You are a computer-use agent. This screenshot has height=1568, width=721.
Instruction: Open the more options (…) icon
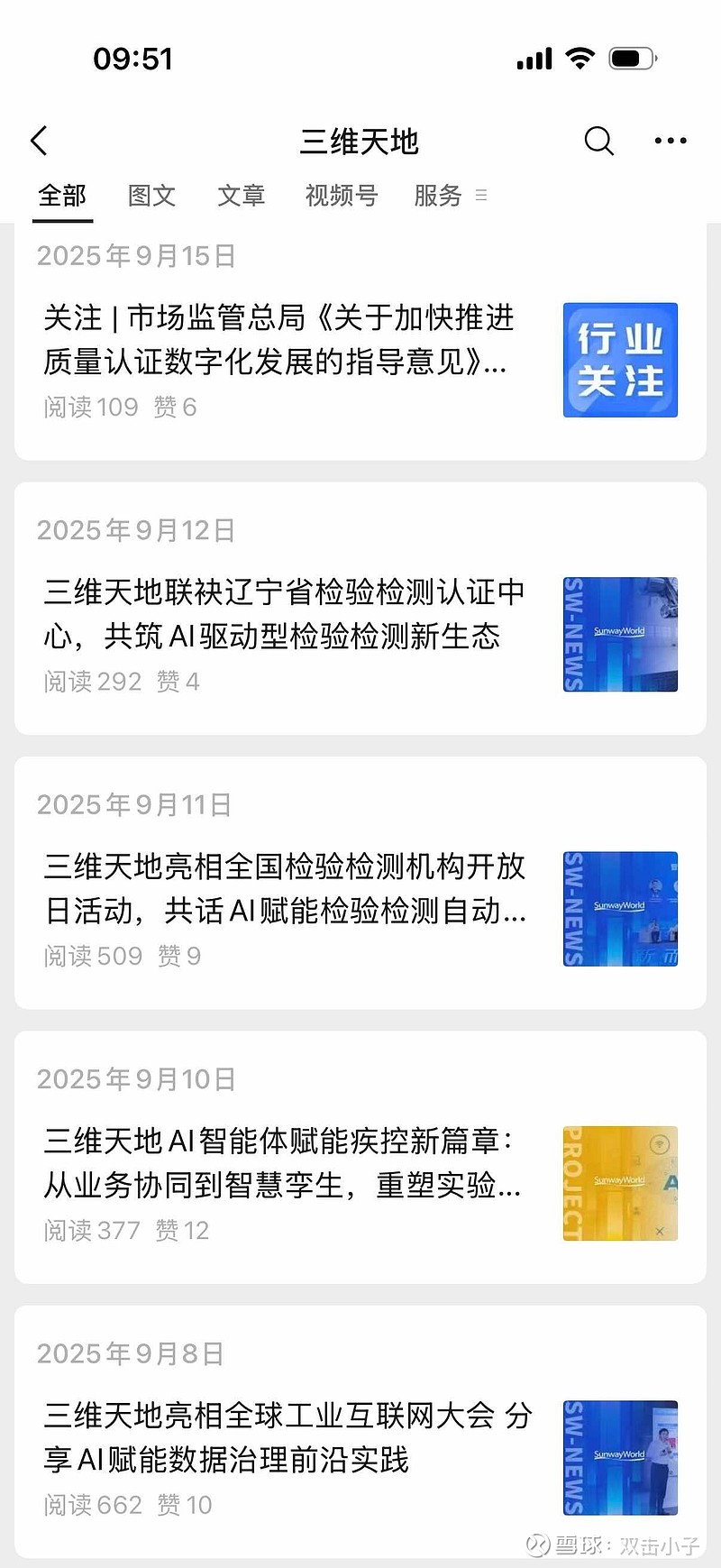tap(671, 141)
